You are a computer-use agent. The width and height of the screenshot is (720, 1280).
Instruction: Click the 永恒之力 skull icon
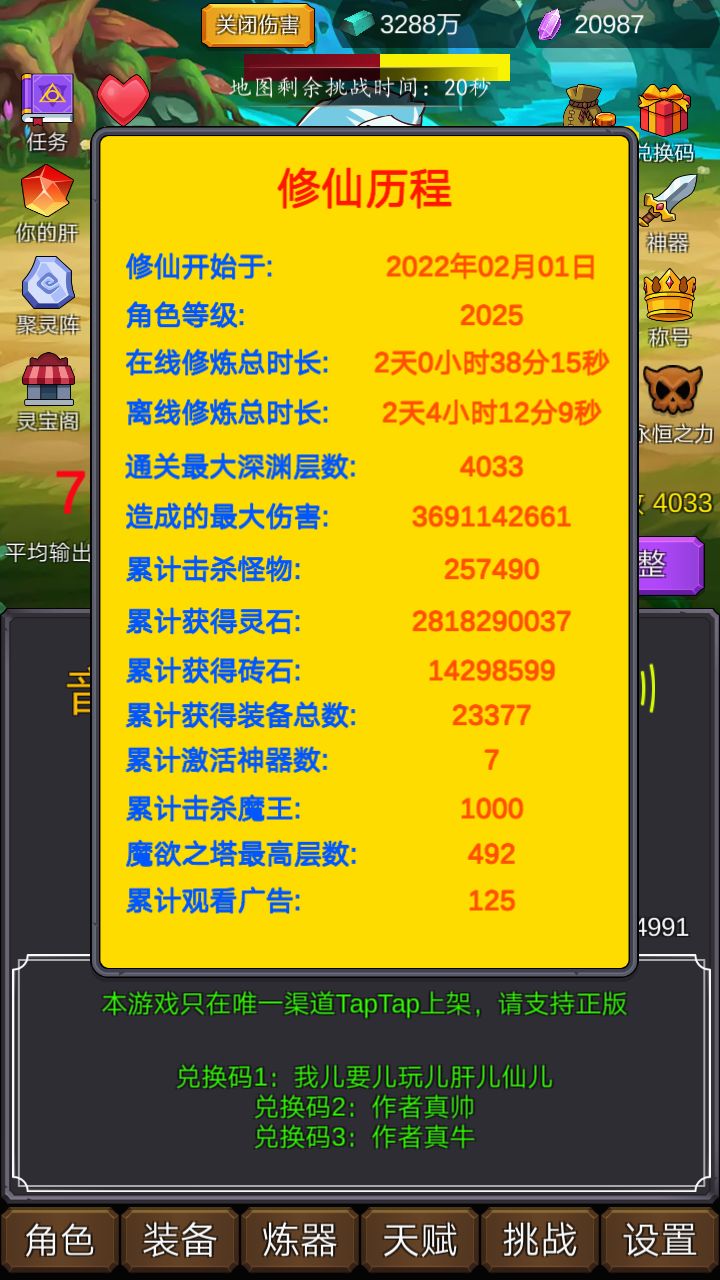tap(672, 385)
